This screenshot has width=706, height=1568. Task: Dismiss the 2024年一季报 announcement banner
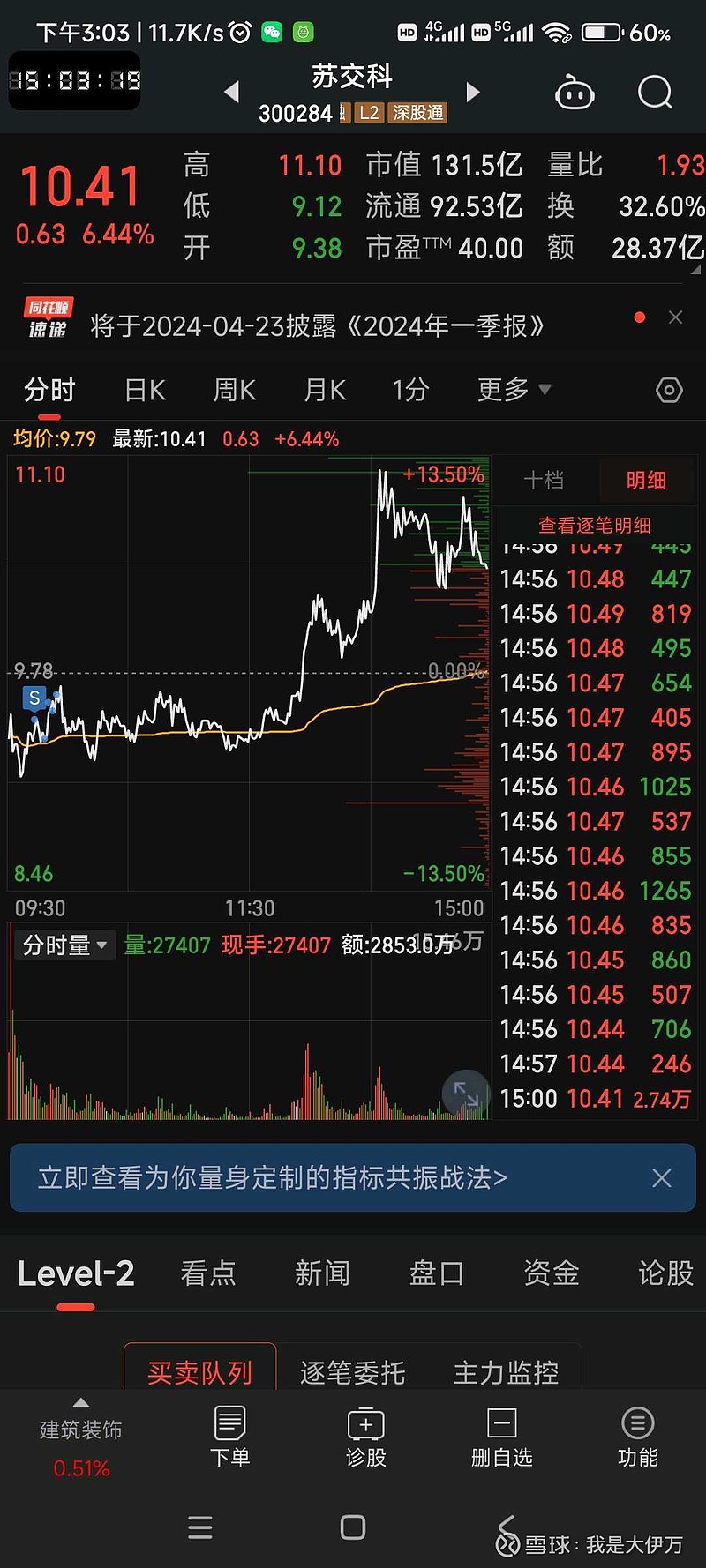click(x=676, y=317)
